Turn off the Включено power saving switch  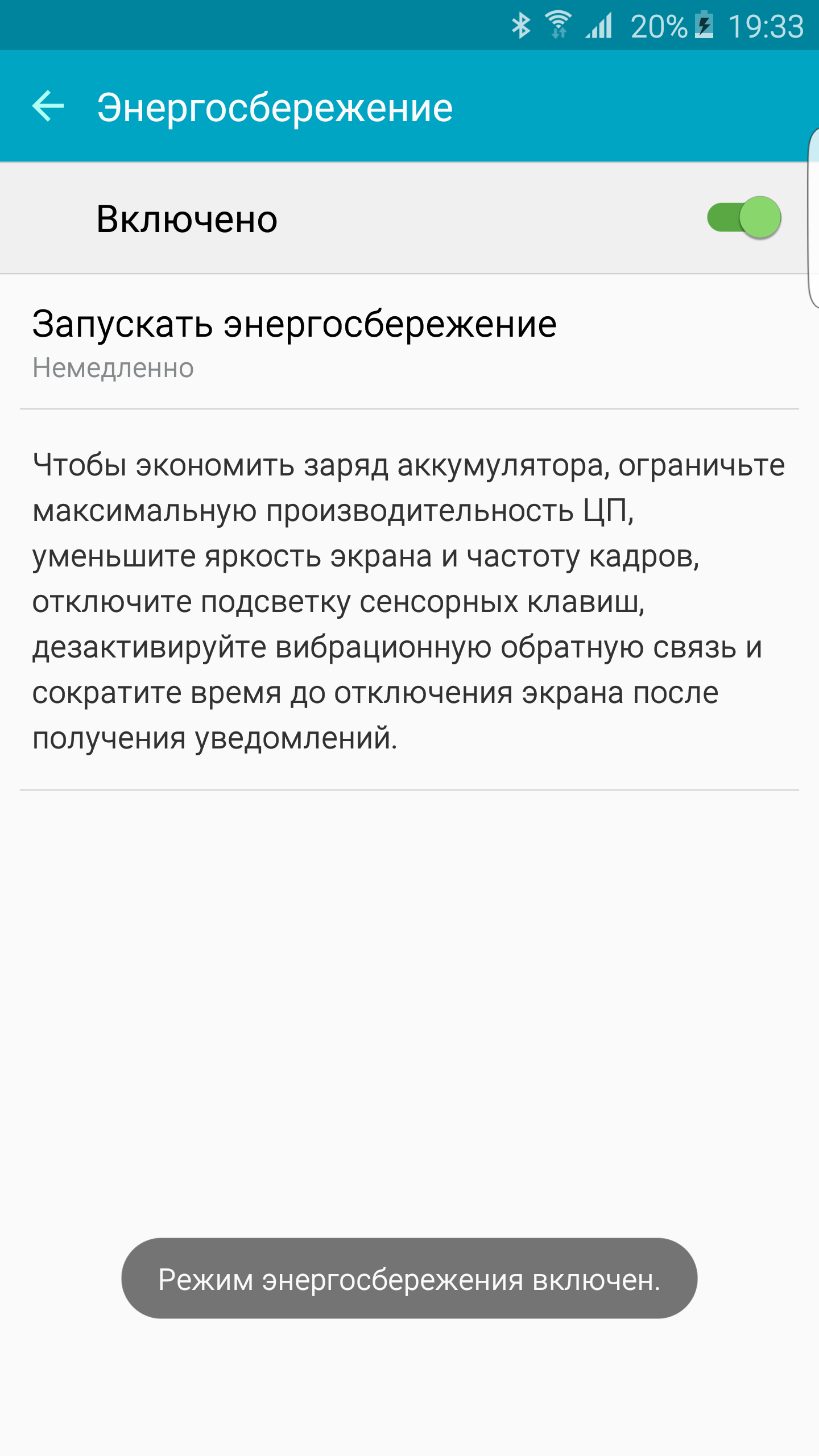point(744,218)
